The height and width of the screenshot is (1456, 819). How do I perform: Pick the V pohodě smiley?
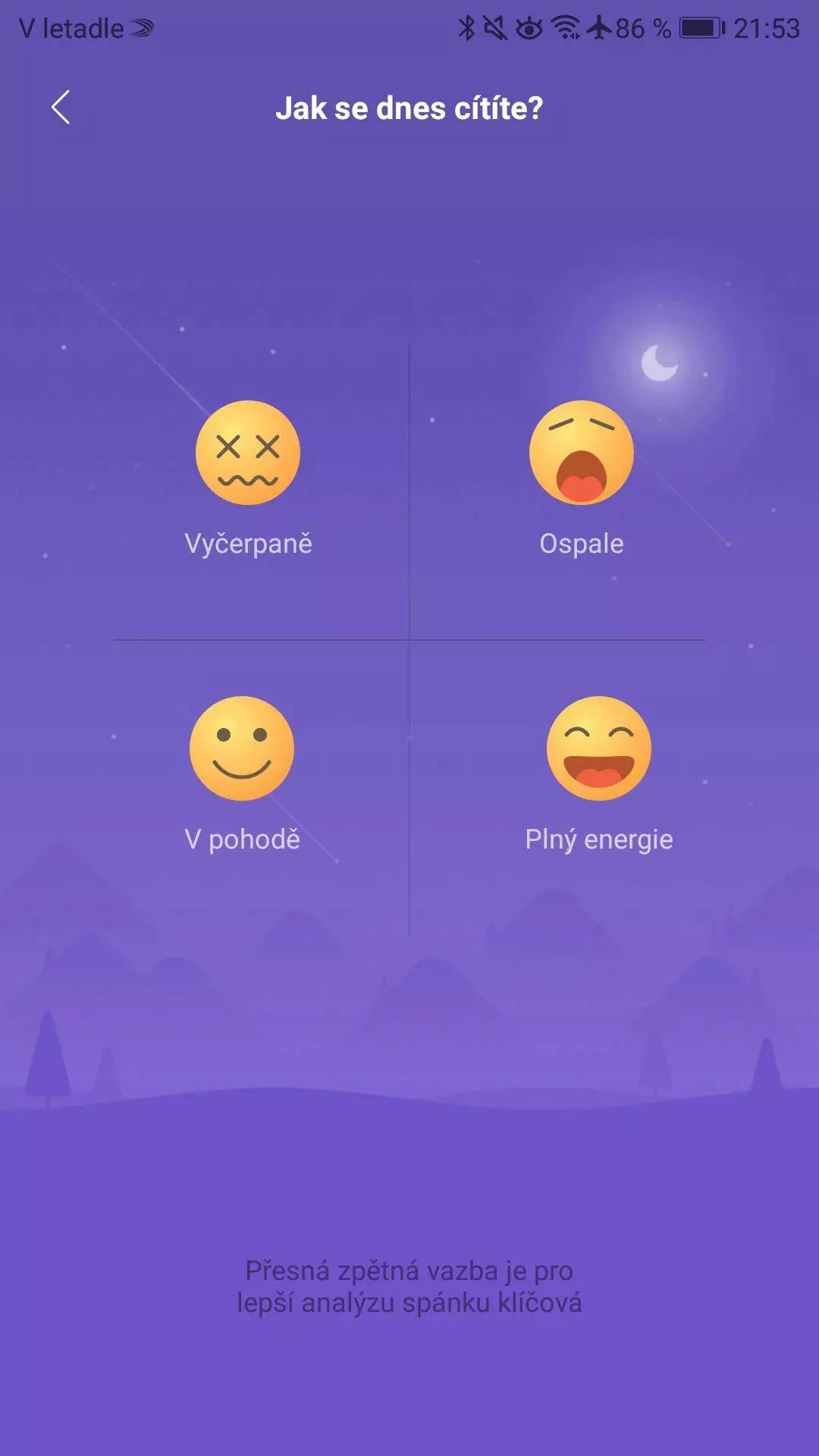pos(242,748)
